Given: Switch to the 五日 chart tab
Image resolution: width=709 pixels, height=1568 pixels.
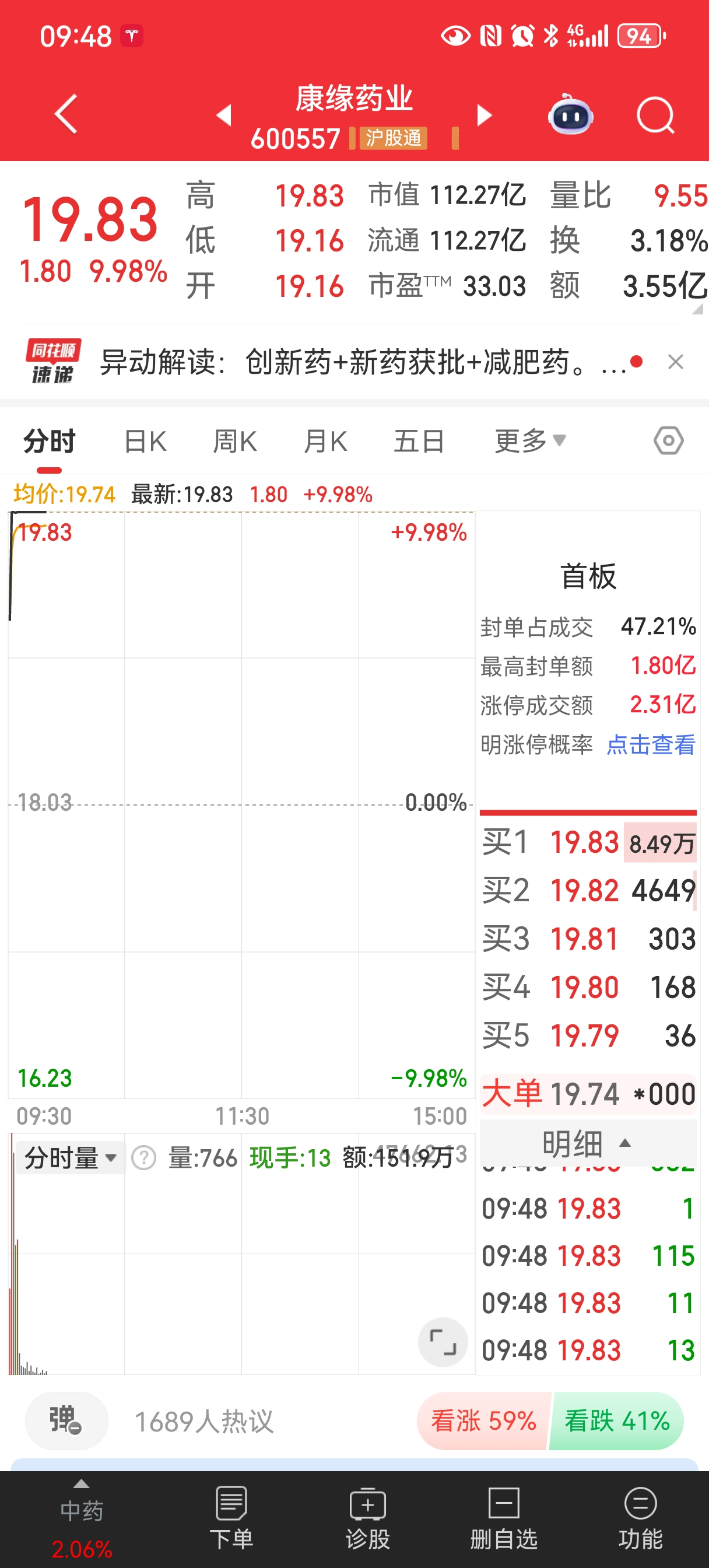Looking at the screenshot, I should (x=419, y=442).
